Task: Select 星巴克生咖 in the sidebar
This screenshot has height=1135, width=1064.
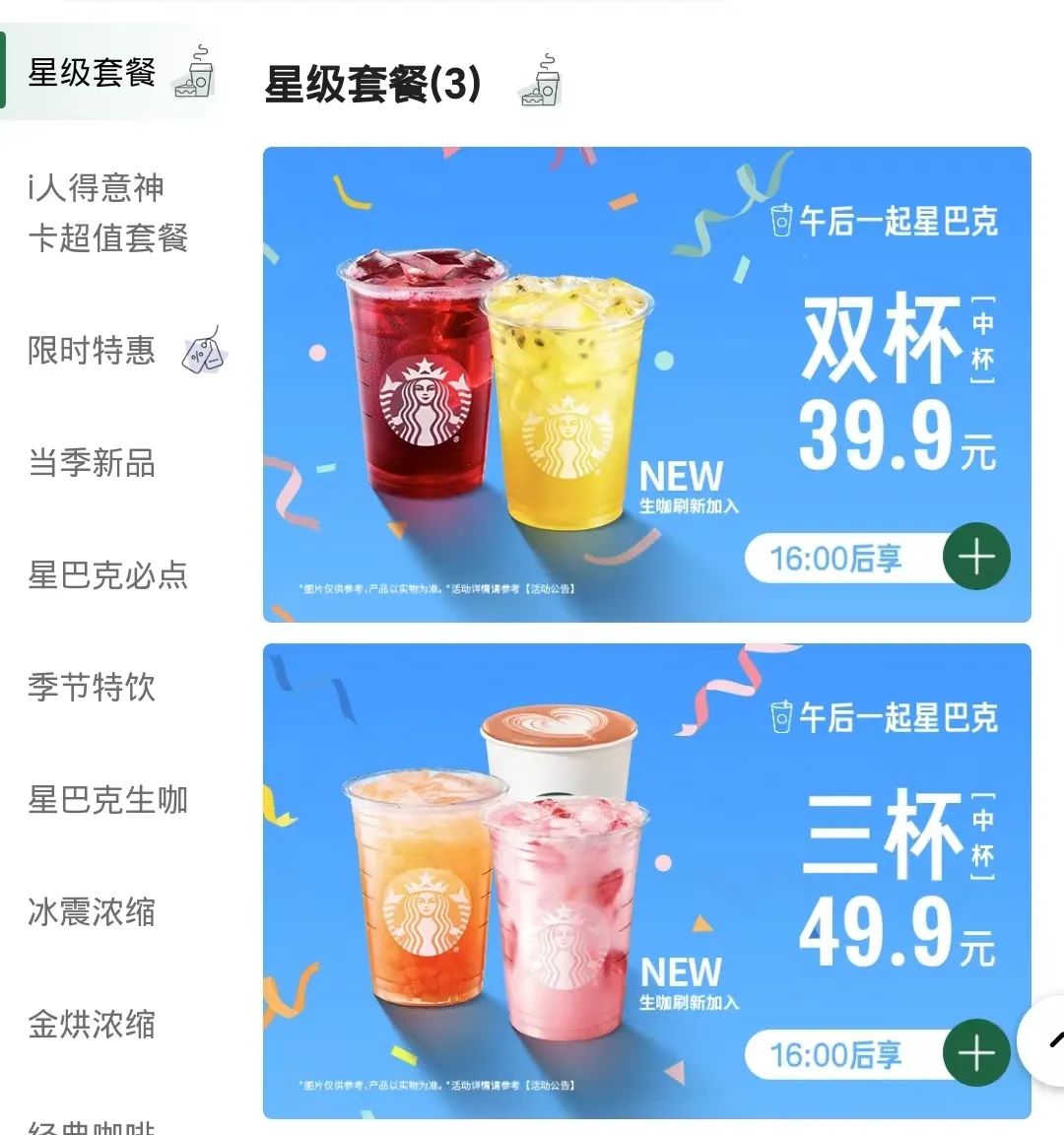Action: point(108,800)
